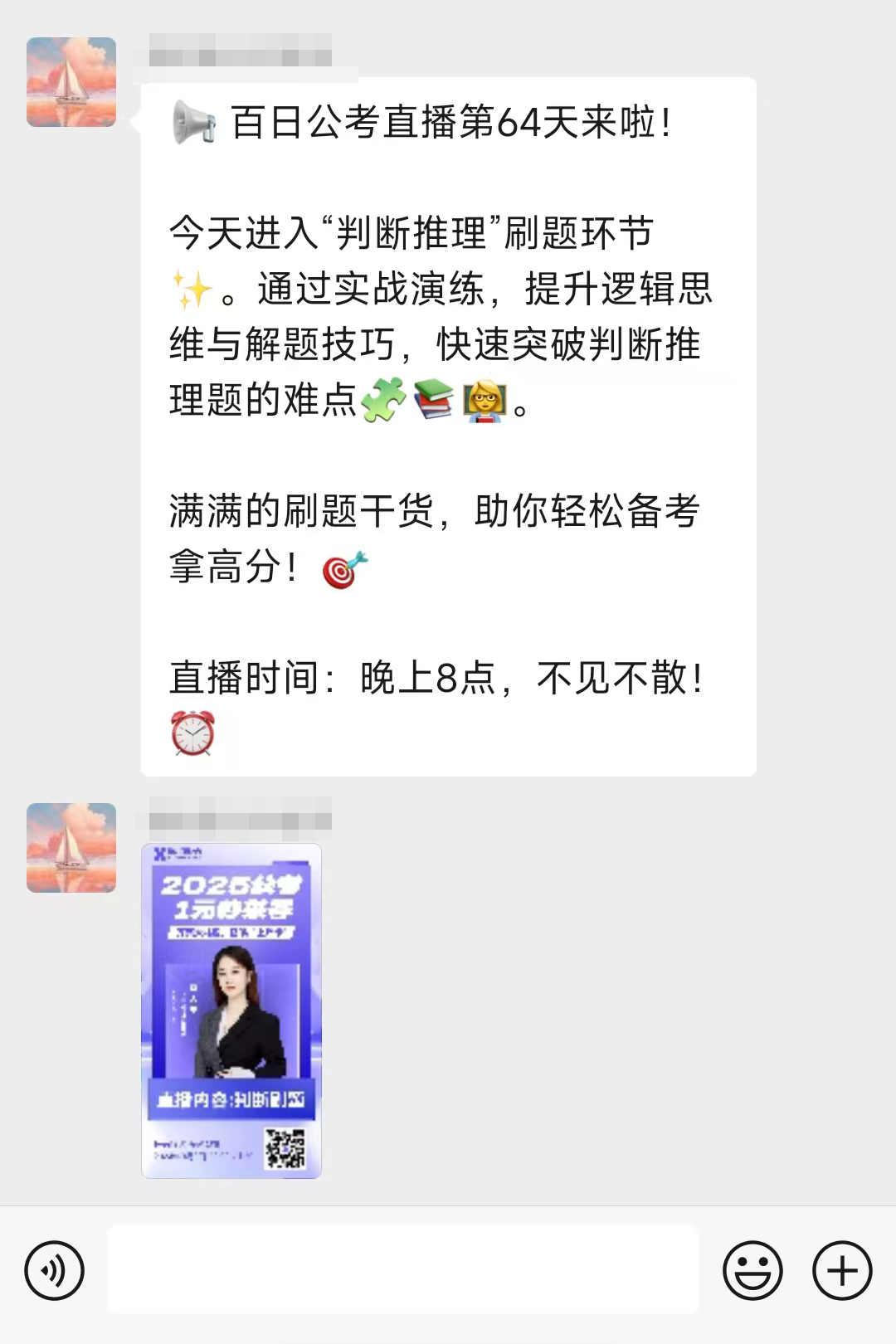Switch to voice input mode
This screenshot has height=1344, width=896.
55,1270
